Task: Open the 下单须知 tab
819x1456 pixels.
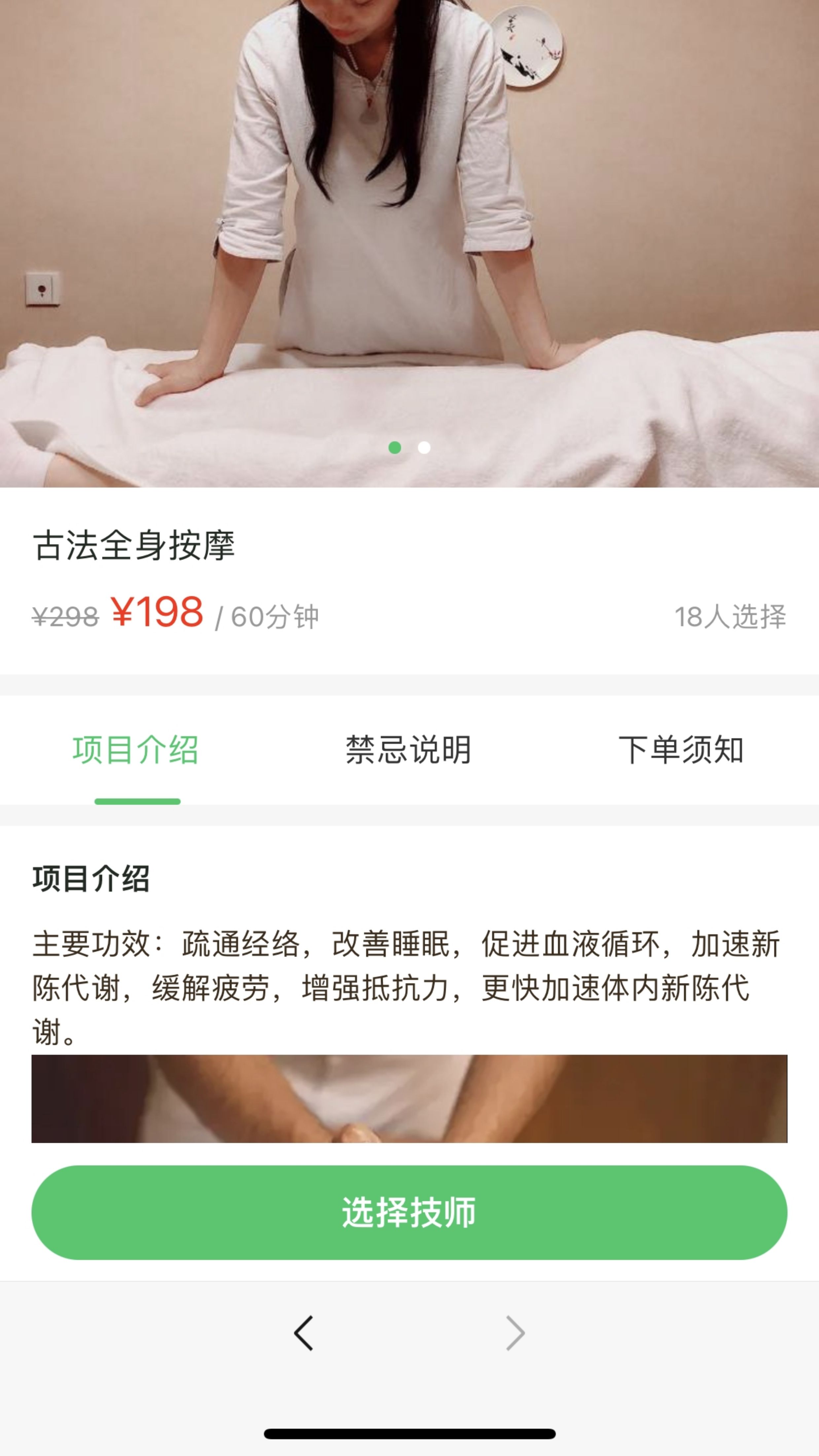Action: 681,750
